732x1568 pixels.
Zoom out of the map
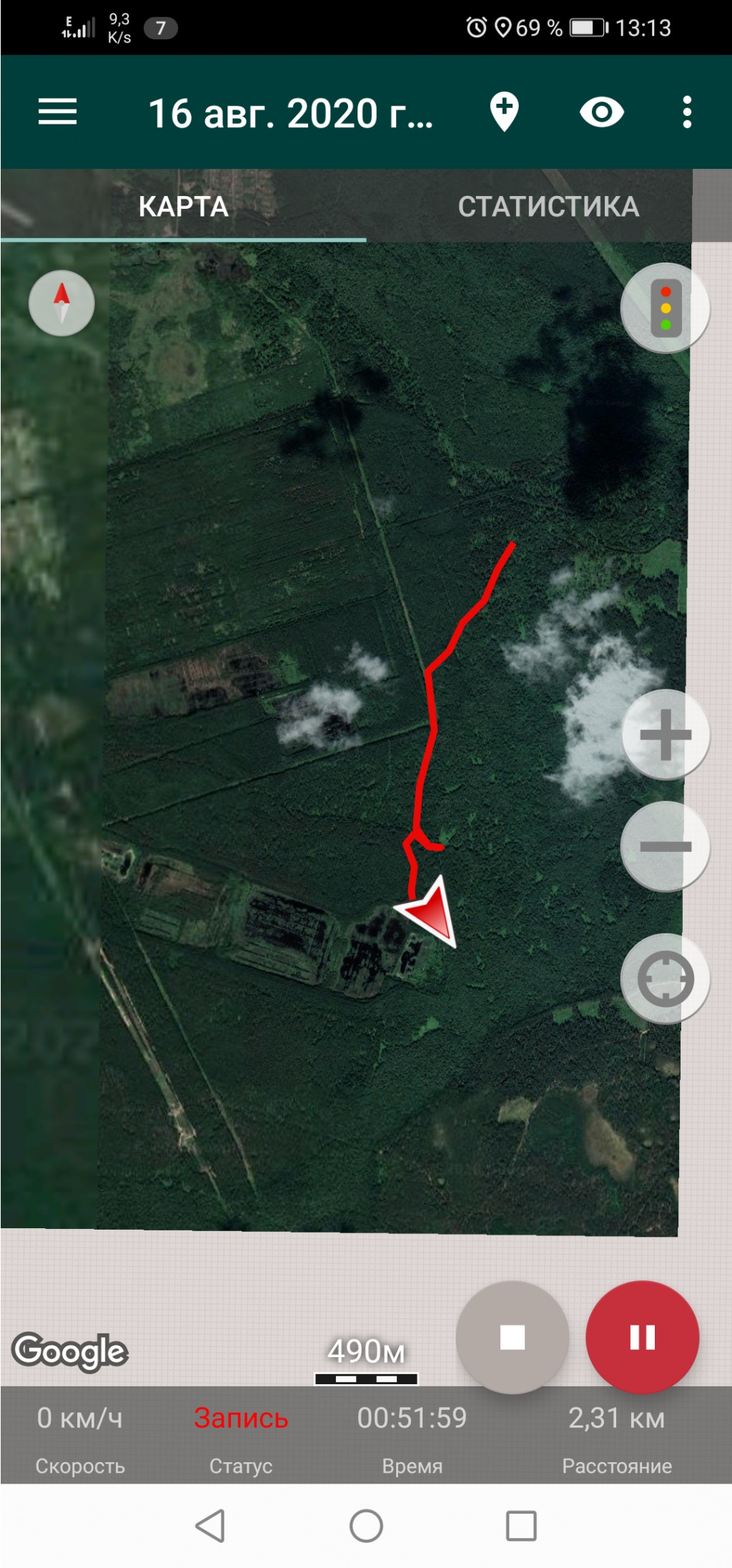(x=665, y=847)
